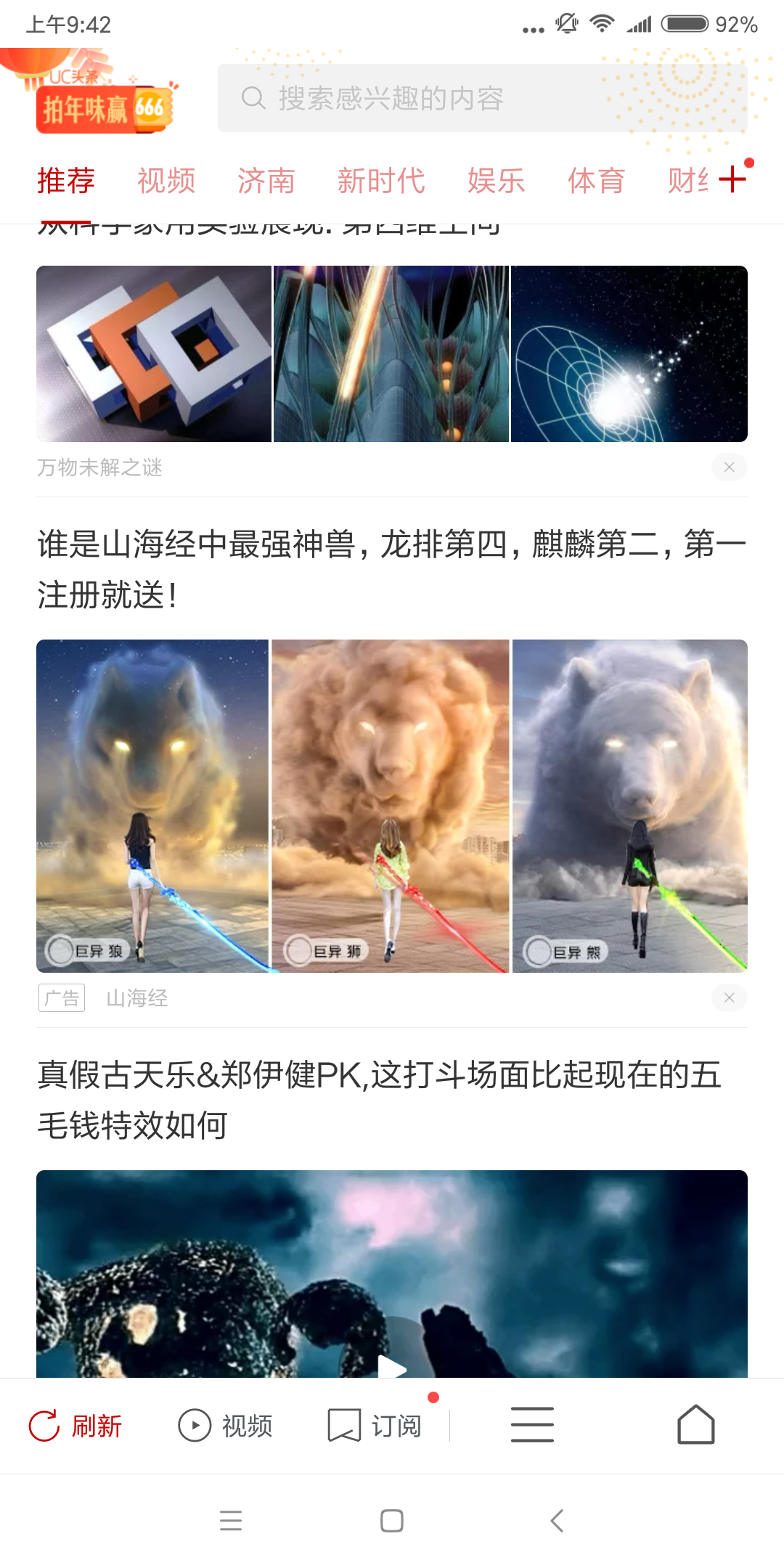Tap the search box for interesting content
The width and height of the screenshot is (784, 1568).
[x=482, y=98]
